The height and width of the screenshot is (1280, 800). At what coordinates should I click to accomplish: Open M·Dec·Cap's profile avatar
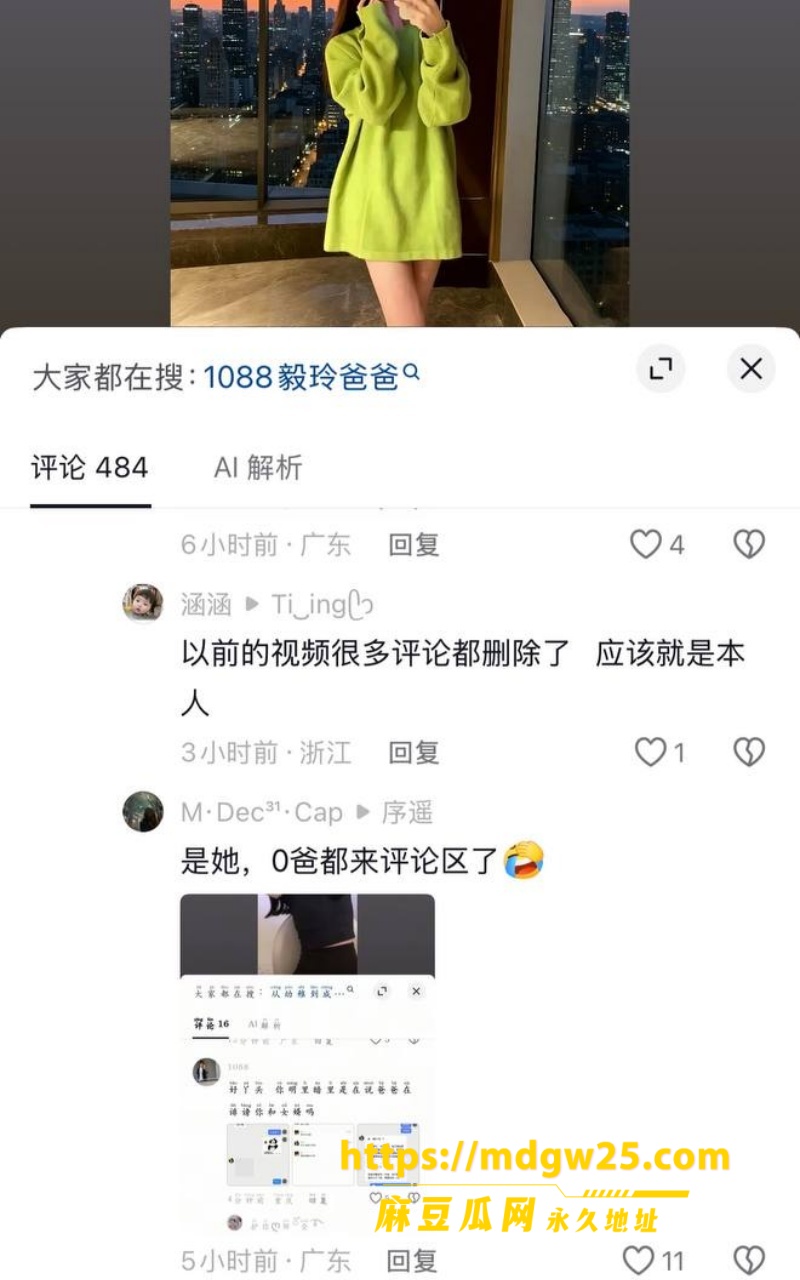coord(143,811)
